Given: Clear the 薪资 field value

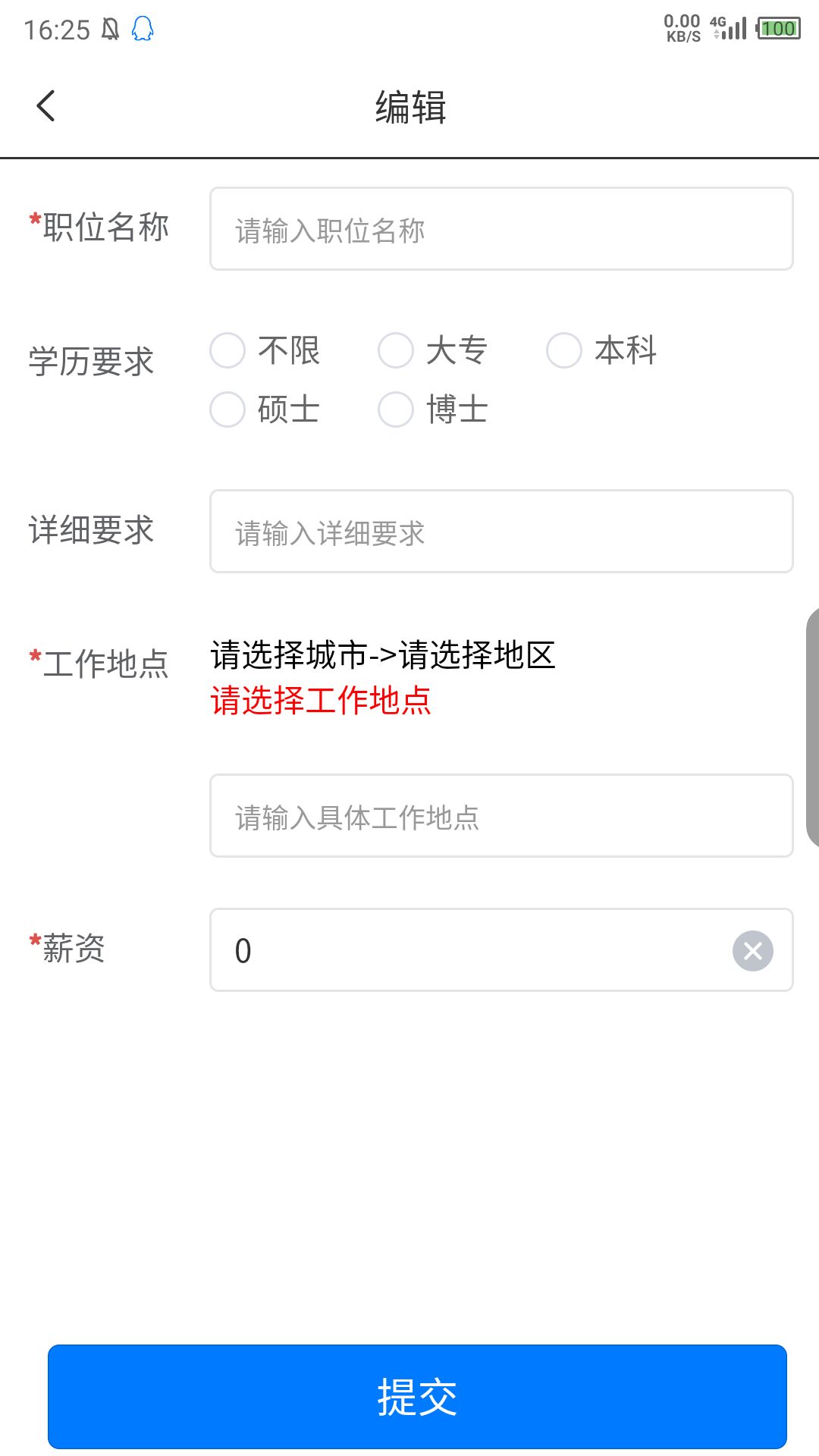Looking at the screenshot, I should pyautogui.click(x=752, y=950).
